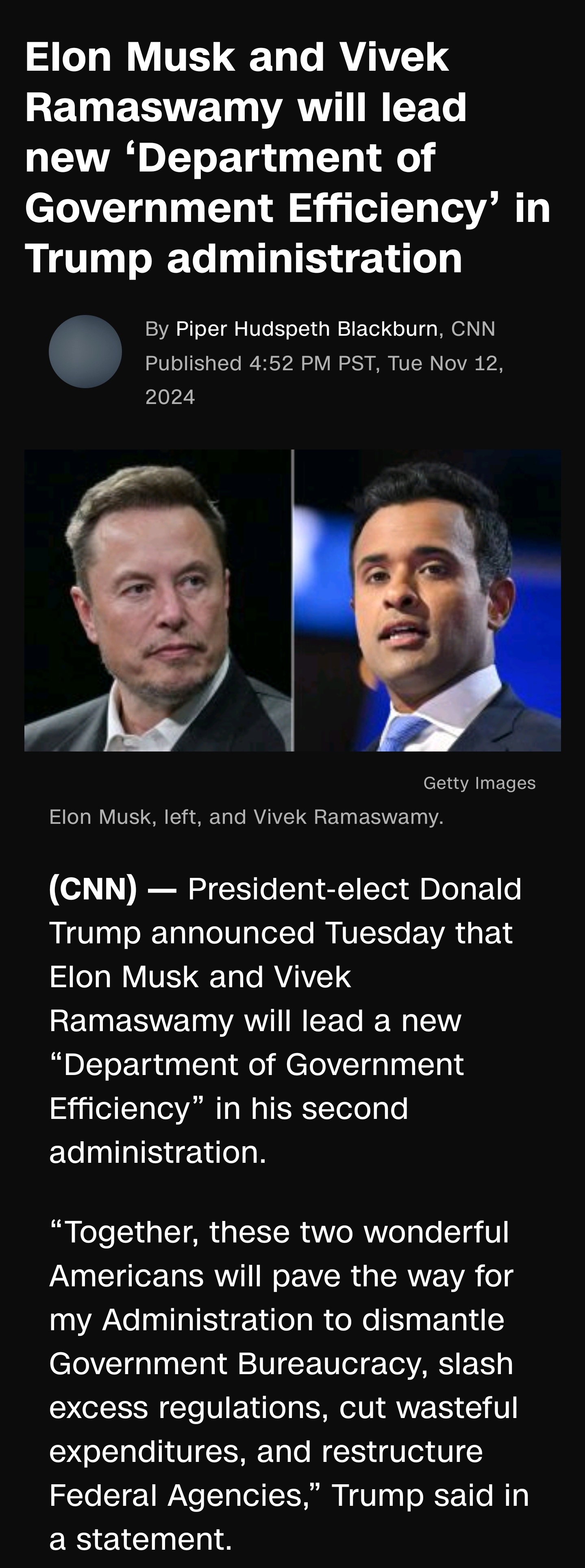
Task: Tap the author's round avatar photo
Action: pyautogui.click(x=85, y=352)
